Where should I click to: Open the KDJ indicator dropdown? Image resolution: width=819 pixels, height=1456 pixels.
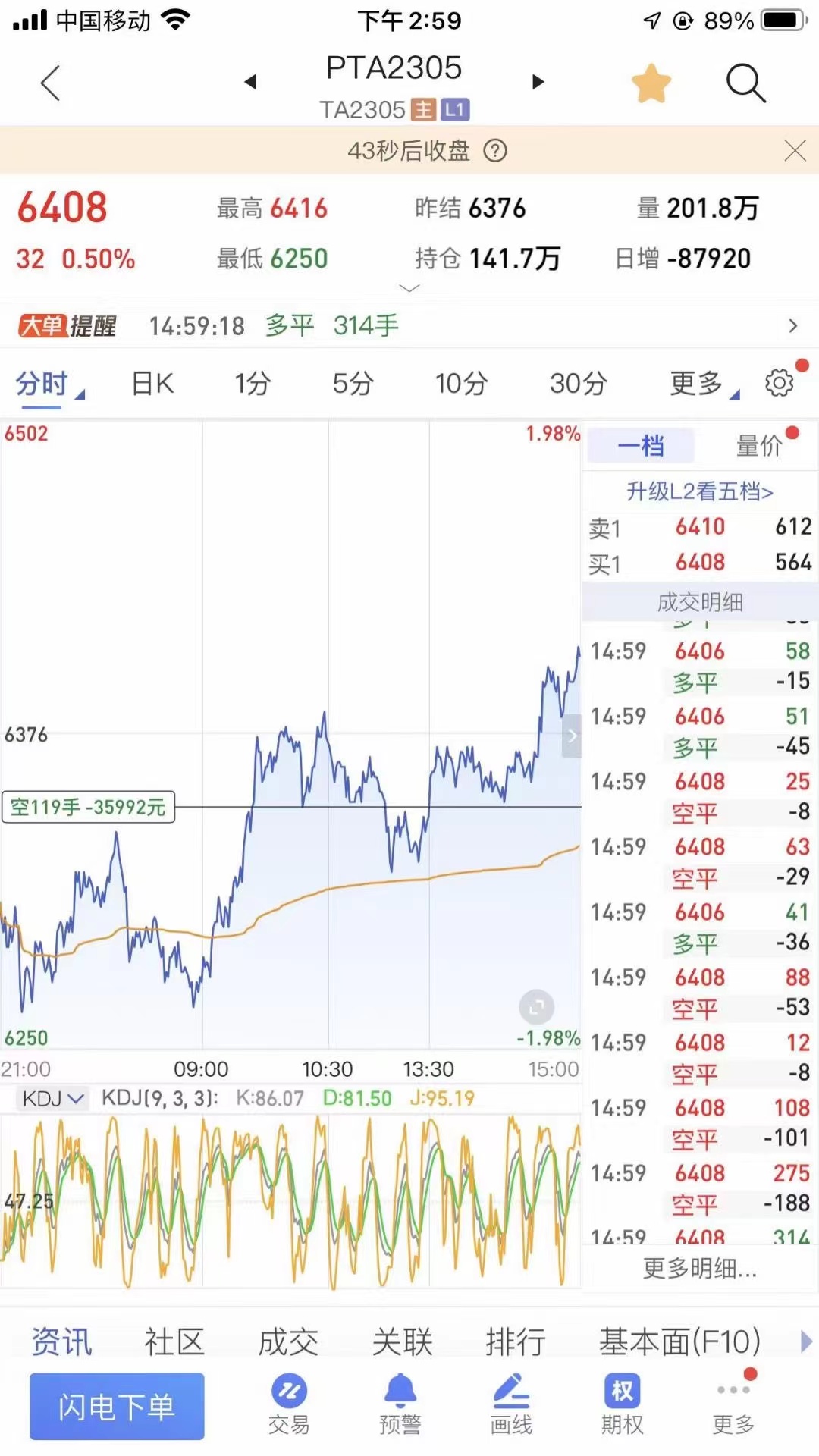(52, 1098)
